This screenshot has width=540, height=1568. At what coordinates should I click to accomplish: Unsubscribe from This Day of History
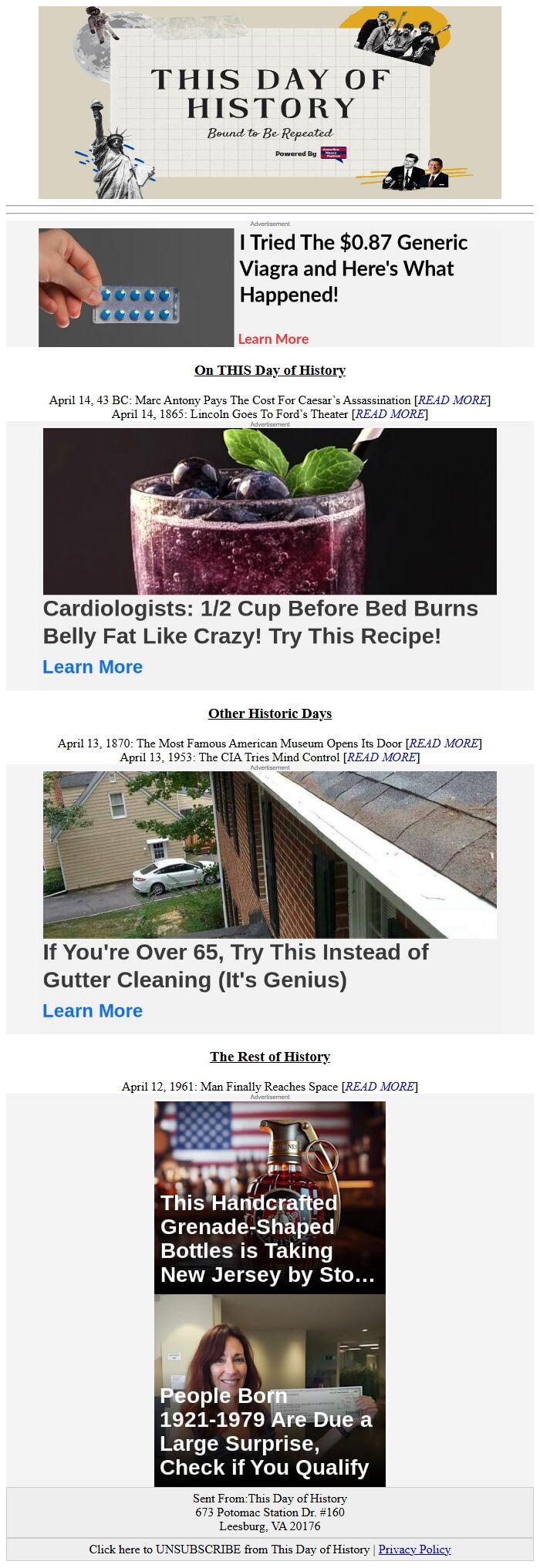(x=228, y=1549)
